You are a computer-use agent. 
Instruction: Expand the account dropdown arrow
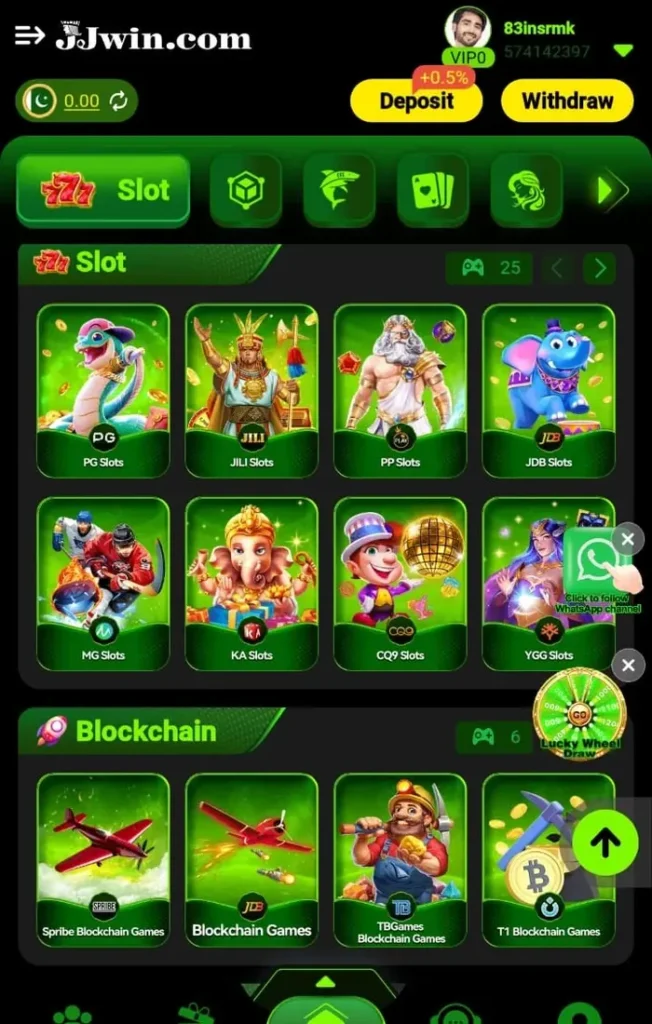(623, 50)
